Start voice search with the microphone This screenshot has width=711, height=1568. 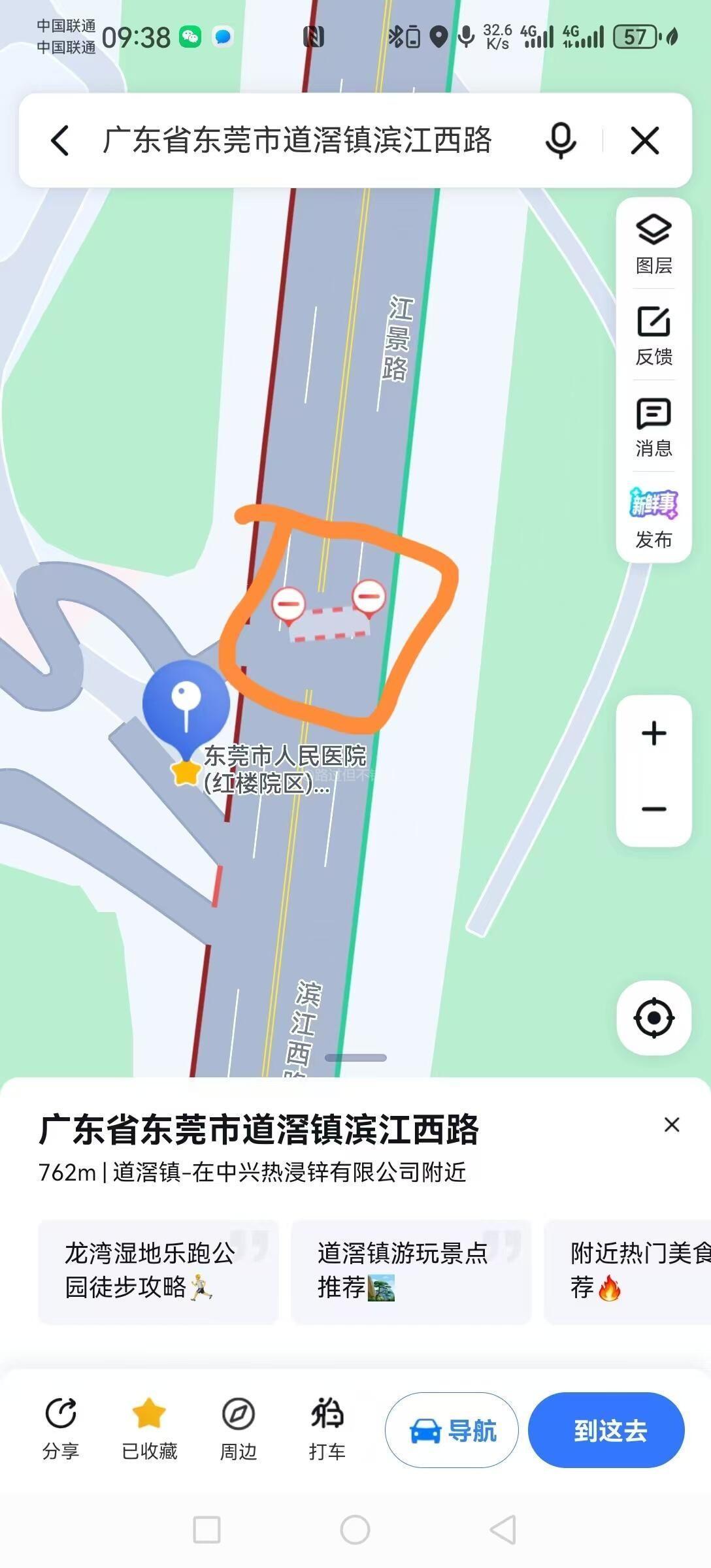point(561,140)
